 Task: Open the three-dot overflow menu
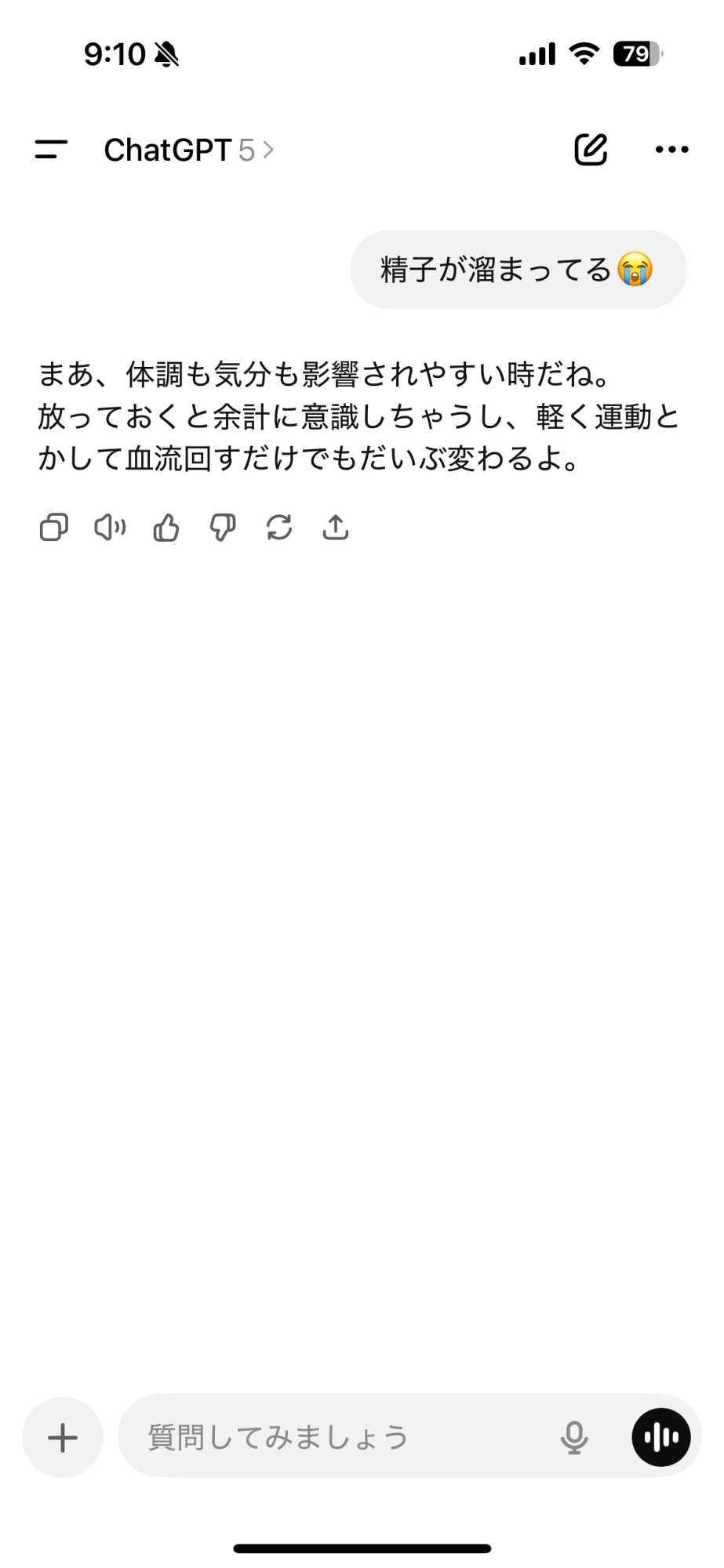click(671, 149)
